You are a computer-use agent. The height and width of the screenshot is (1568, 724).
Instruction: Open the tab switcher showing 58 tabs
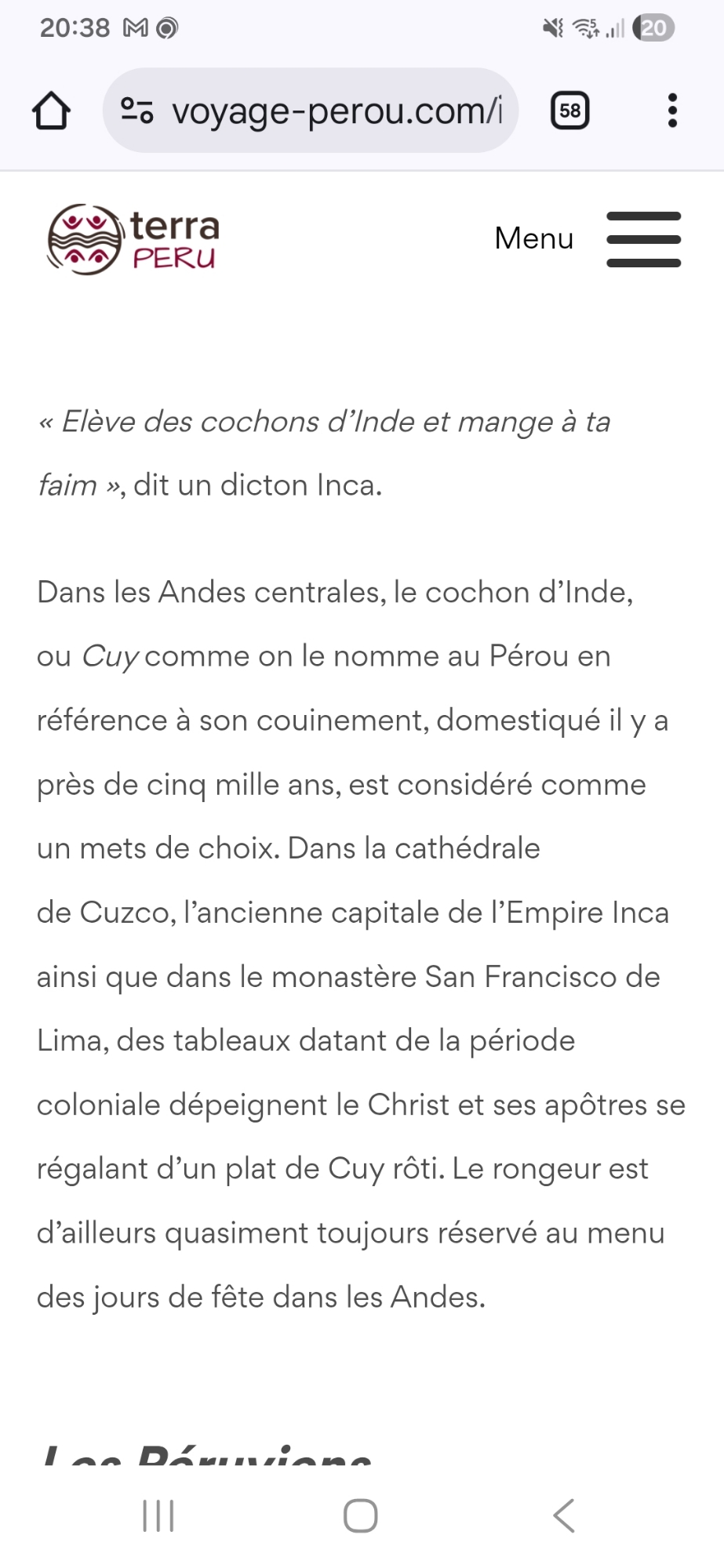(570, 111)
